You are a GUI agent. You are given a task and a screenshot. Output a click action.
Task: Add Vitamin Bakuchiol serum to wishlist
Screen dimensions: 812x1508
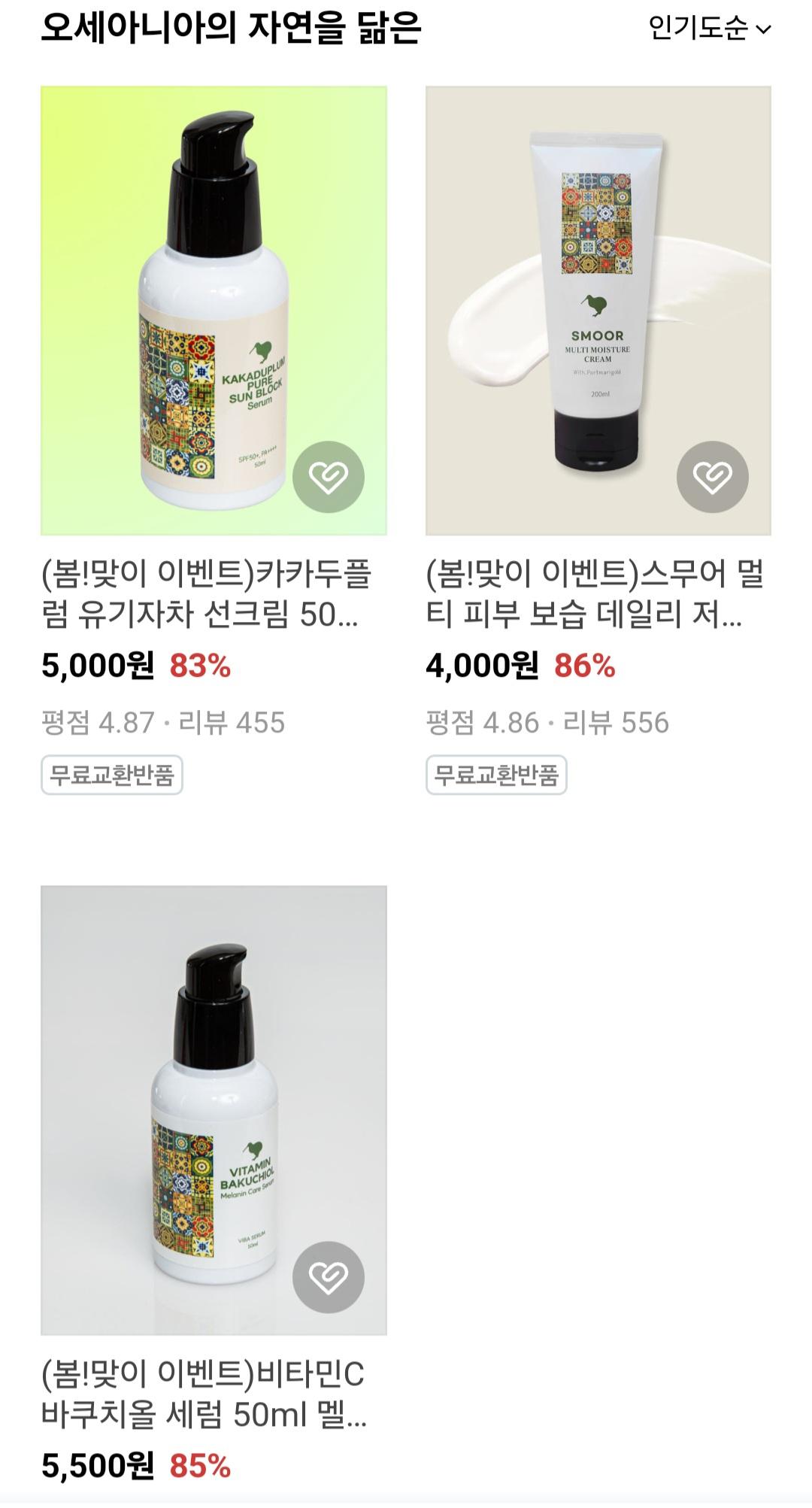(329, 1277)
